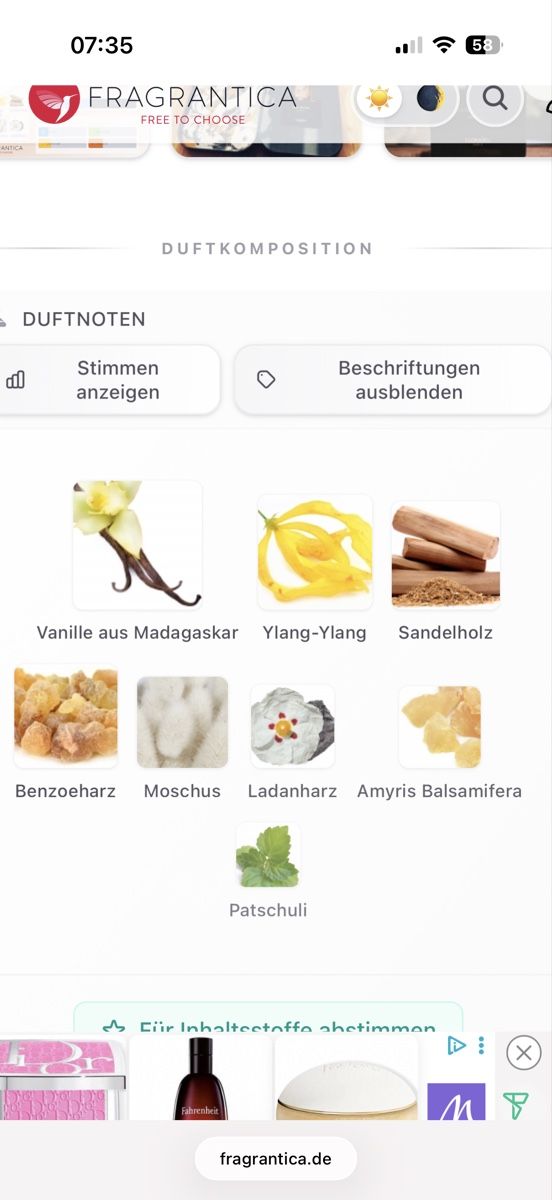Go to the Fragrantica home logo
This screenshot has width=552, height=1200.
163,102
